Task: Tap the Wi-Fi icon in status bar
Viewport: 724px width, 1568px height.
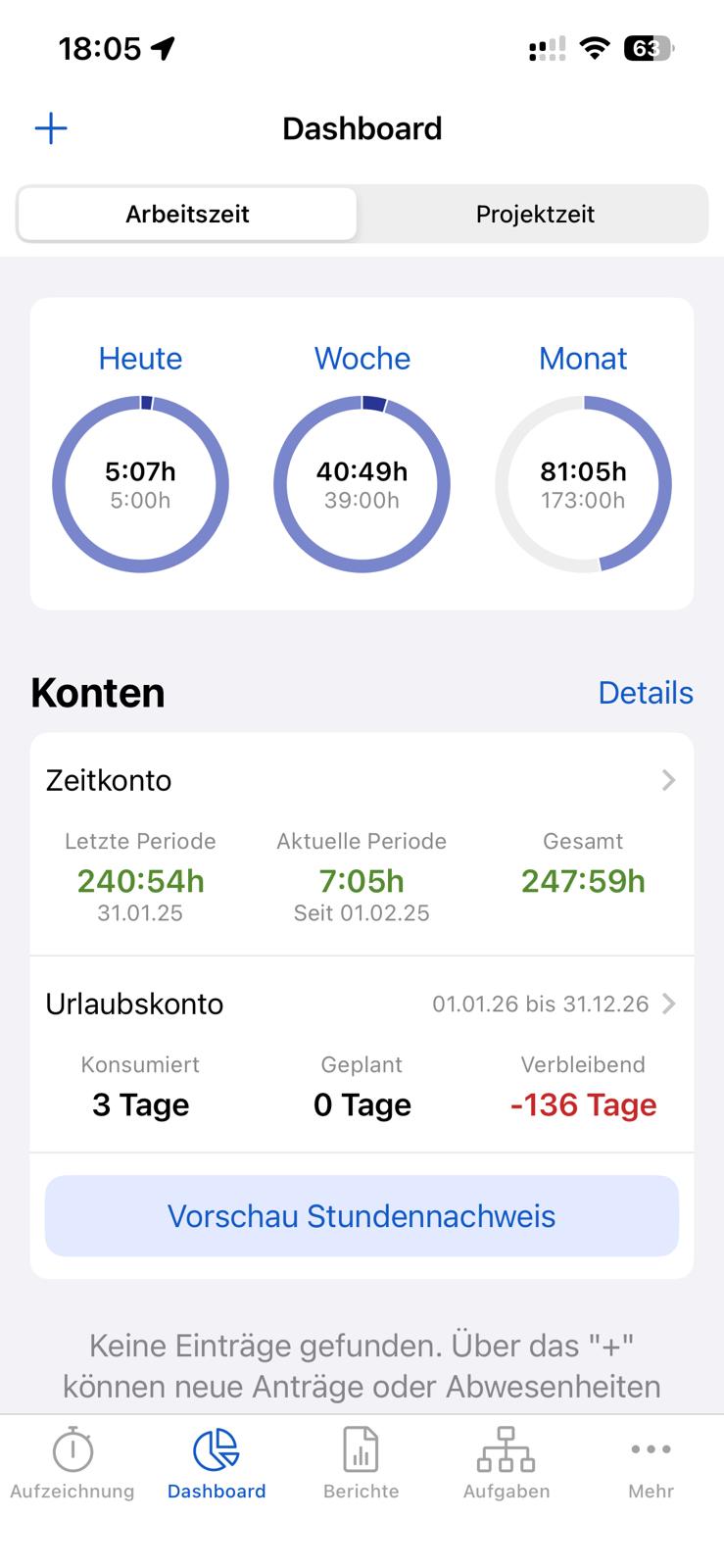Action: click(595, 47)
